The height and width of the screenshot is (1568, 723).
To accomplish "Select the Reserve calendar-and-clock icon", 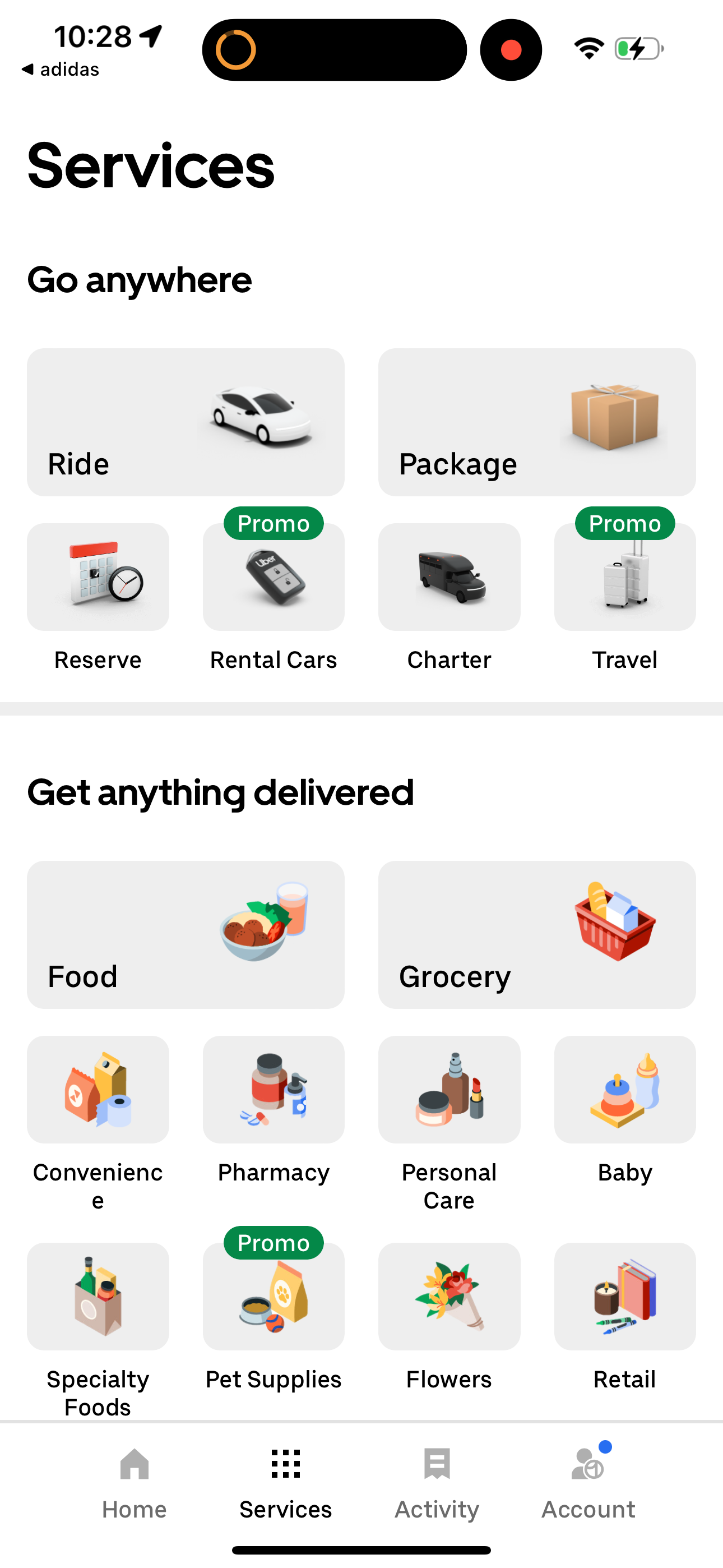I will pos(98,577).
